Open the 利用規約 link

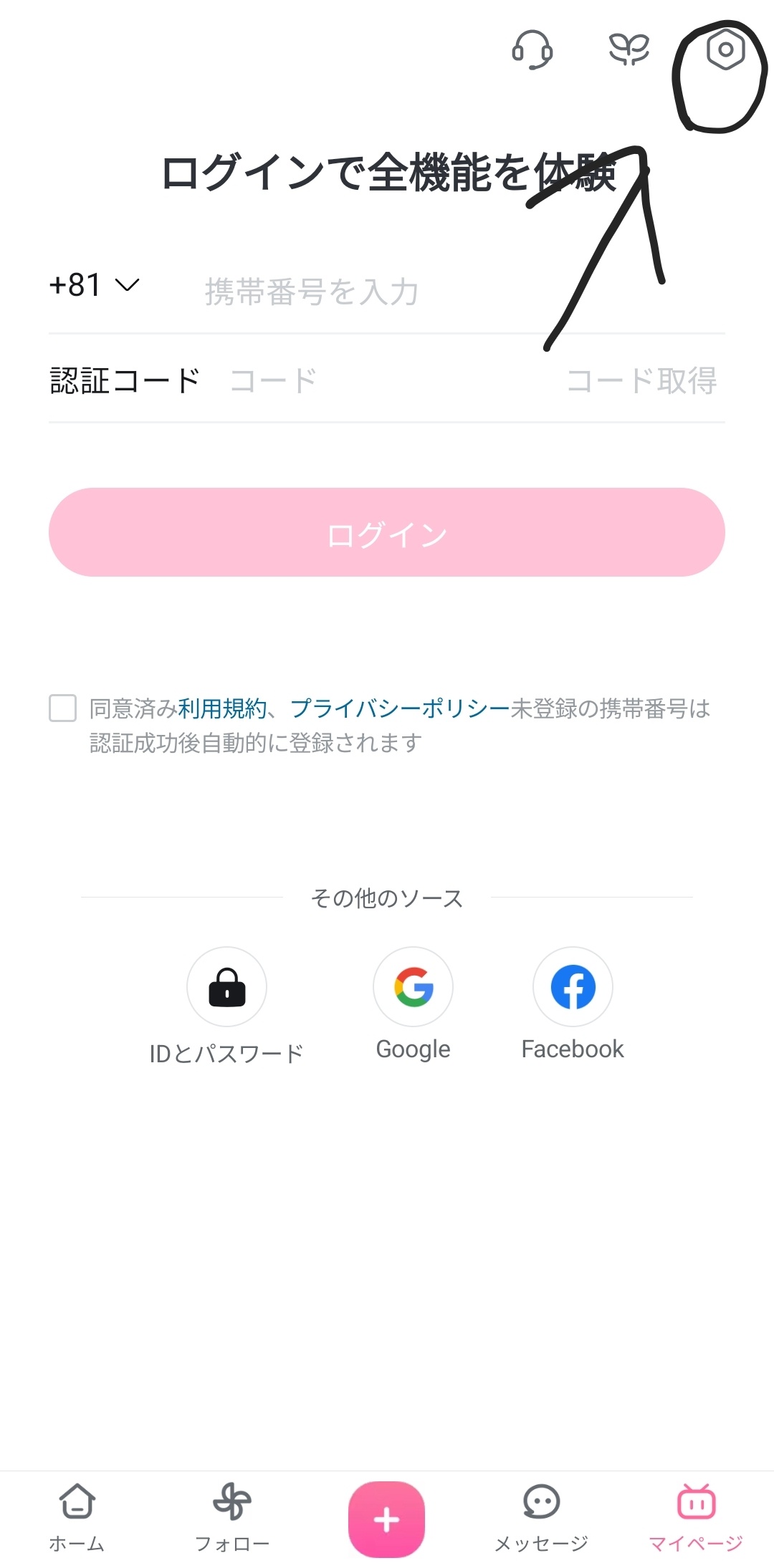pos(222,708)
